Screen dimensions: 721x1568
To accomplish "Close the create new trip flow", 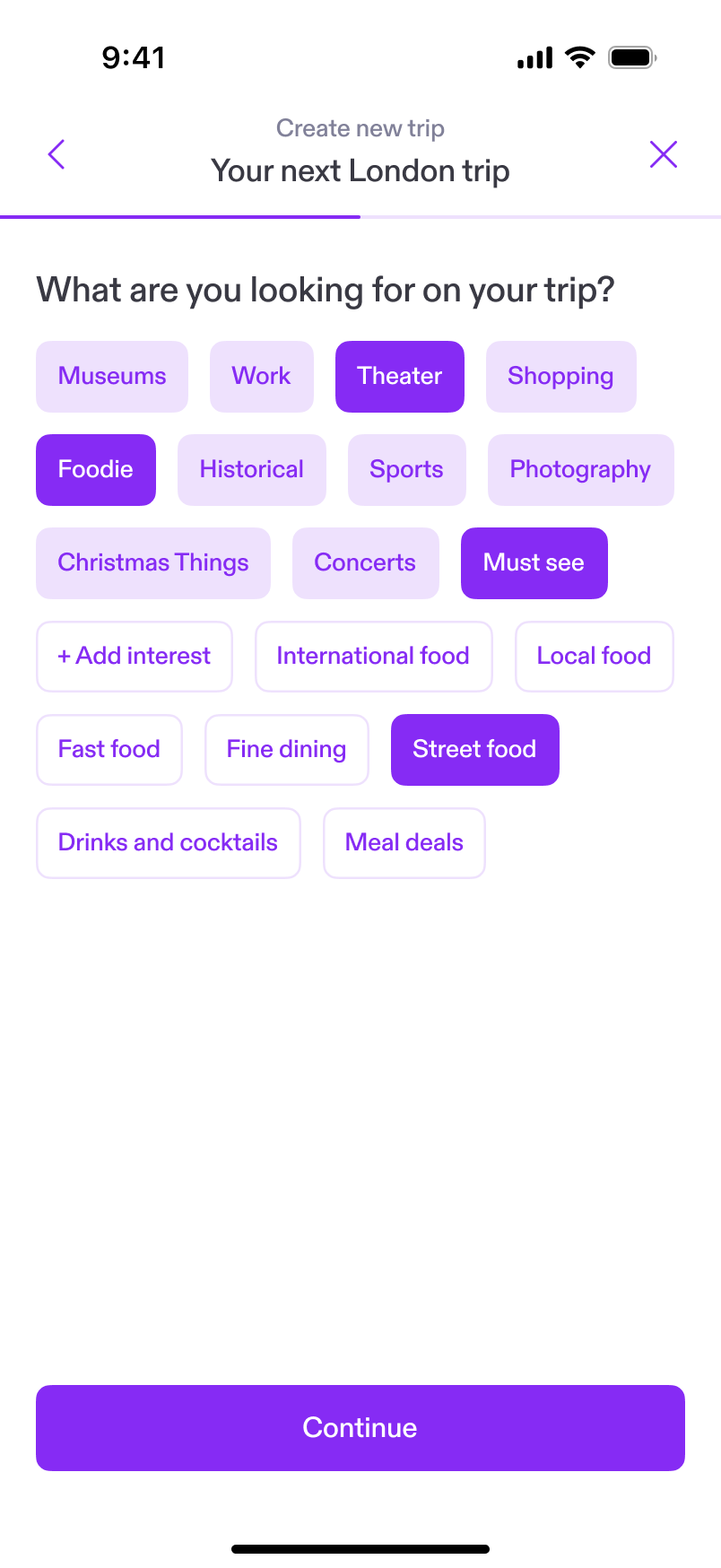I will point(663,154).
